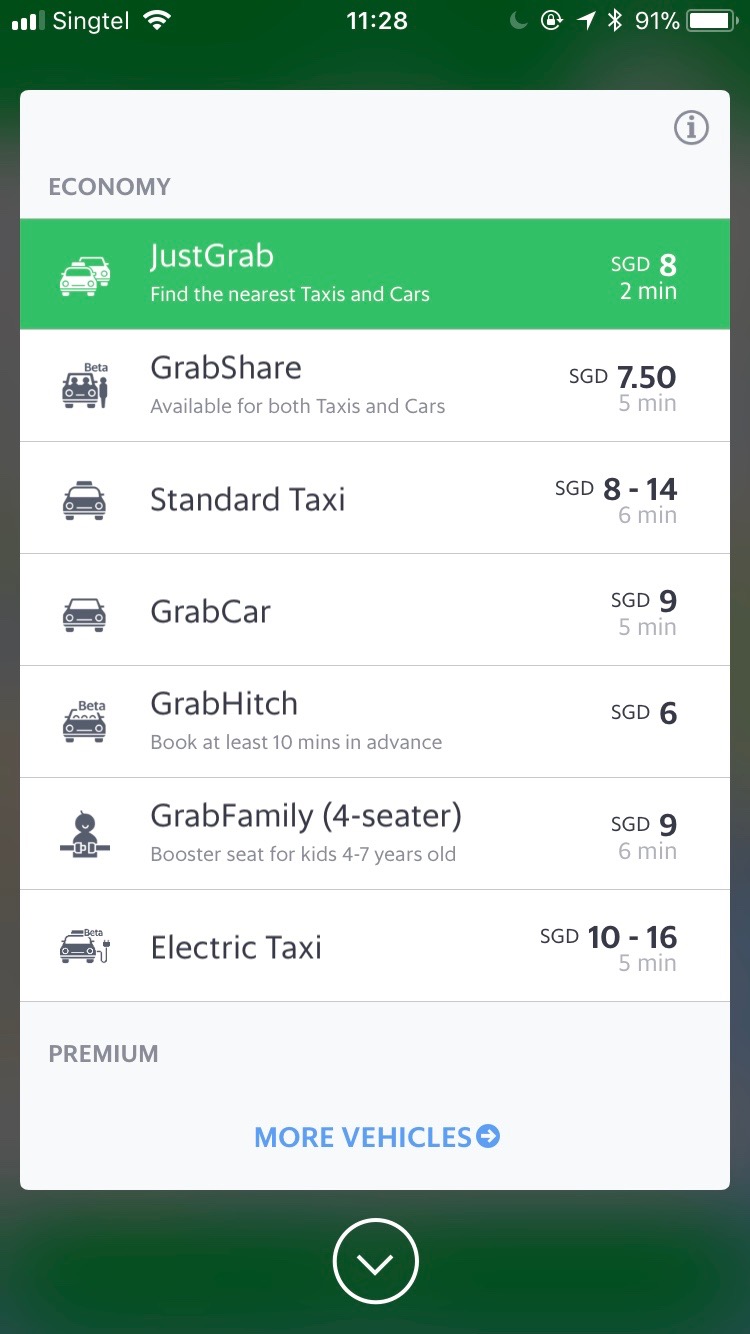Select GrabCar as the vehicle
The width and height of the screenshot is (750, 1334).
[x=375, y=610]
